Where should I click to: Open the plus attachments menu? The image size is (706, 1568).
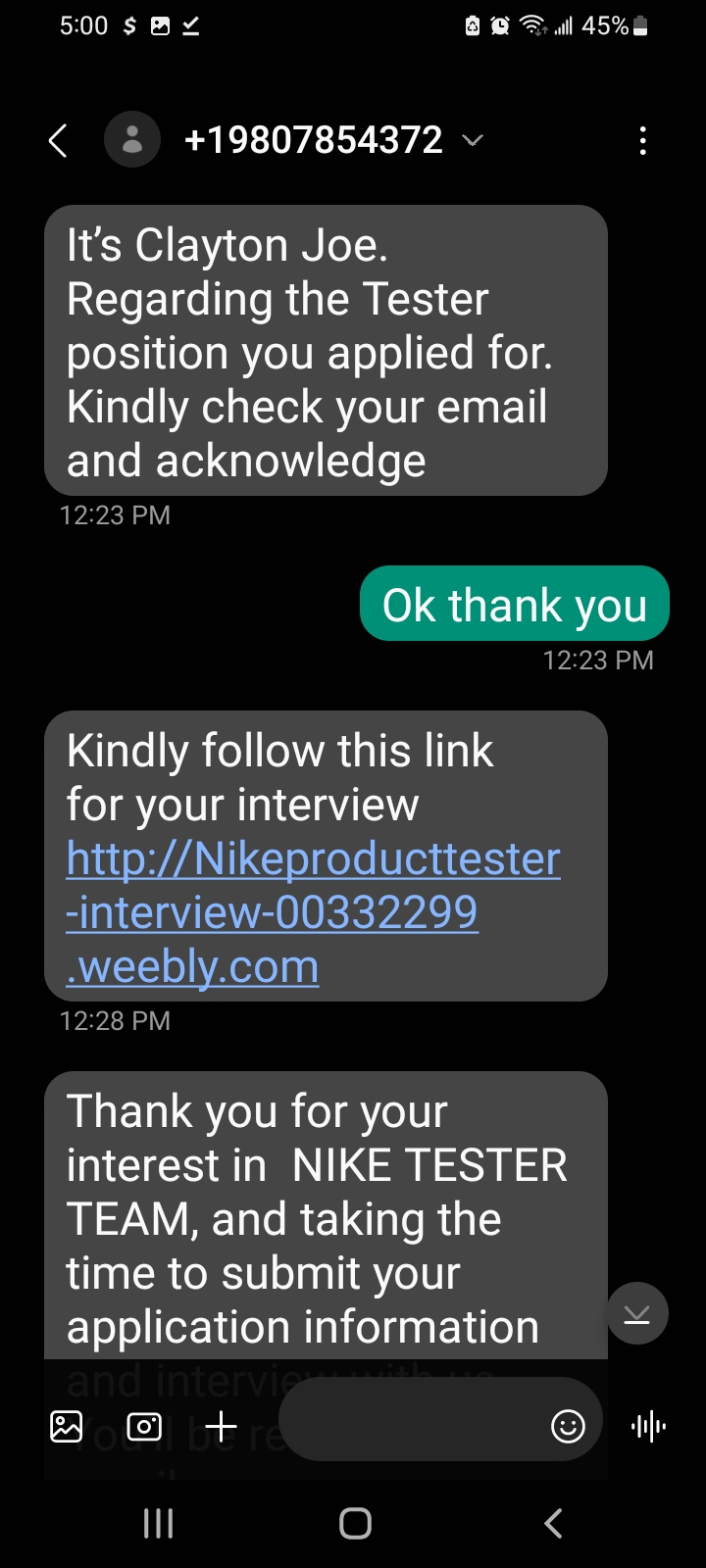coord(222,1426)
